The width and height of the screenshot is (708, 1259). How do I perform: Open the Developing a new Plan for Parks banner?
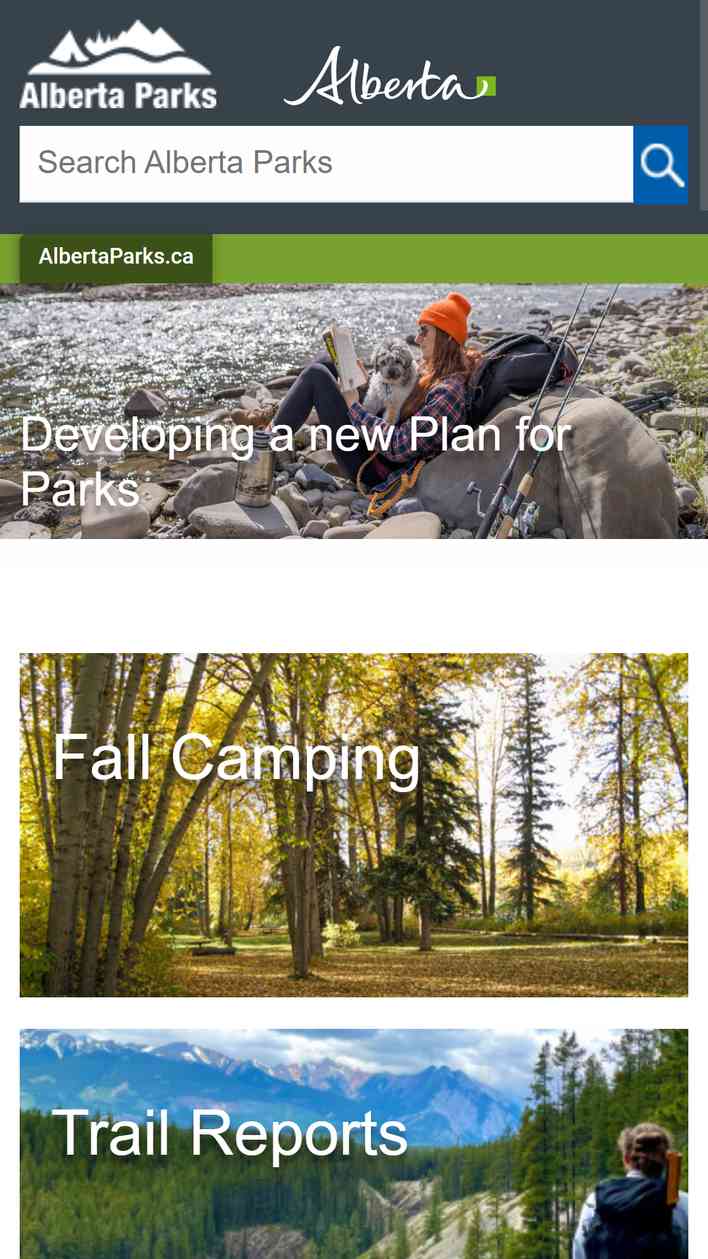354,411
